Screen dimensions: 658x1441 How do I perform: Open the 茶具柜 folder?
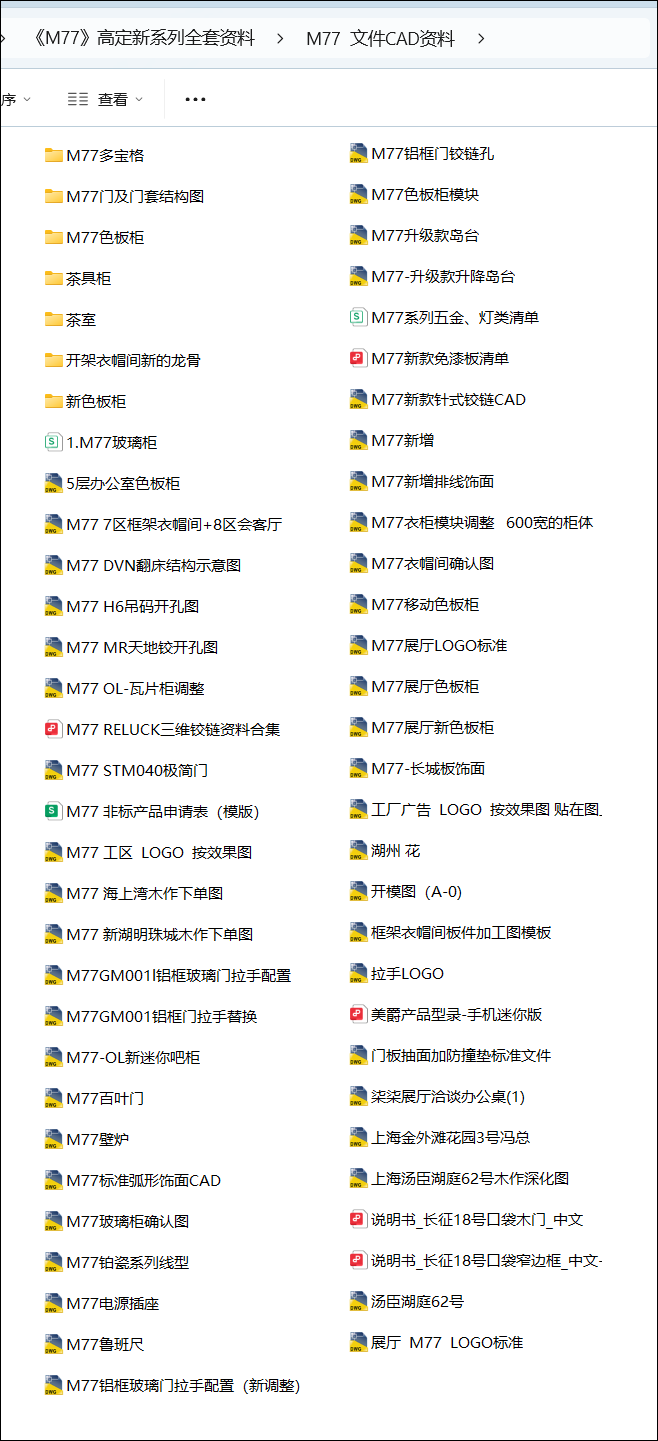pos(88,278)
